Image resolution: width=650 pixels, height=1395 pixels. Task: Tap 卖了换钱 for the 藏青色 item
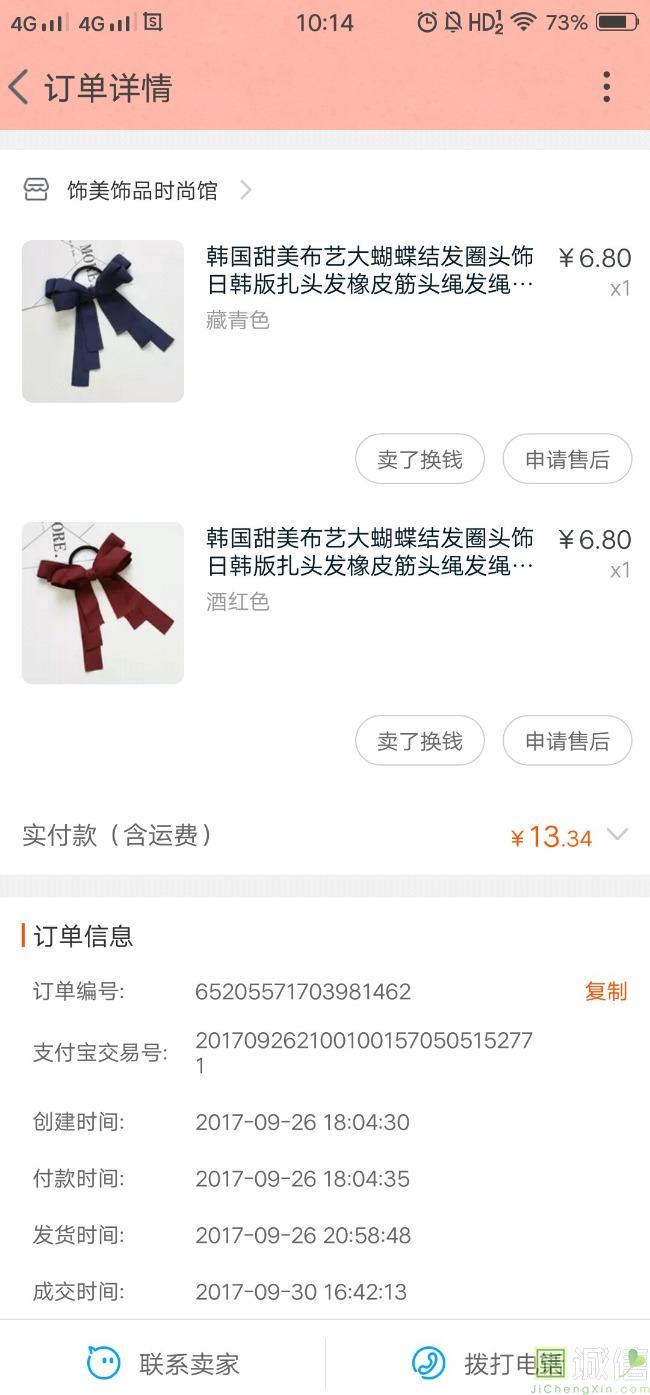pos(420,459)
